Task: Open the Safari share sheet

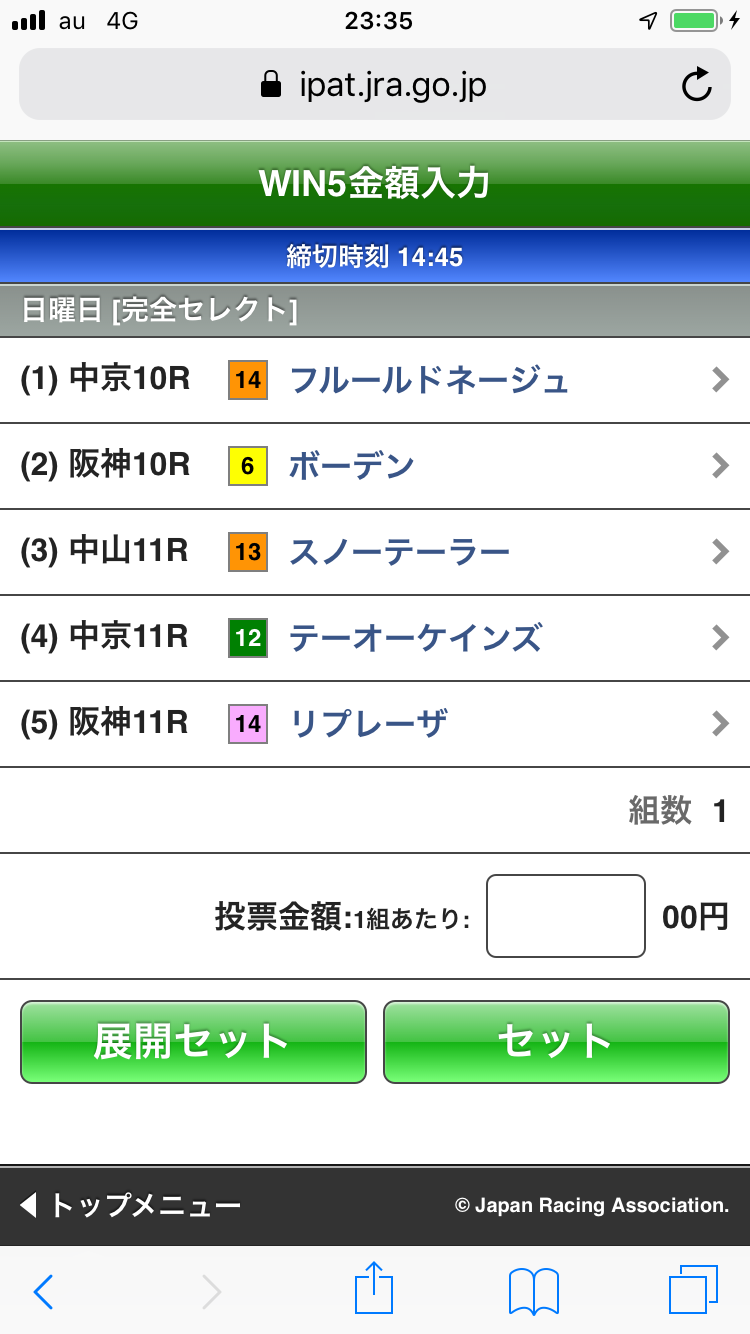Action: (374, 1290)
